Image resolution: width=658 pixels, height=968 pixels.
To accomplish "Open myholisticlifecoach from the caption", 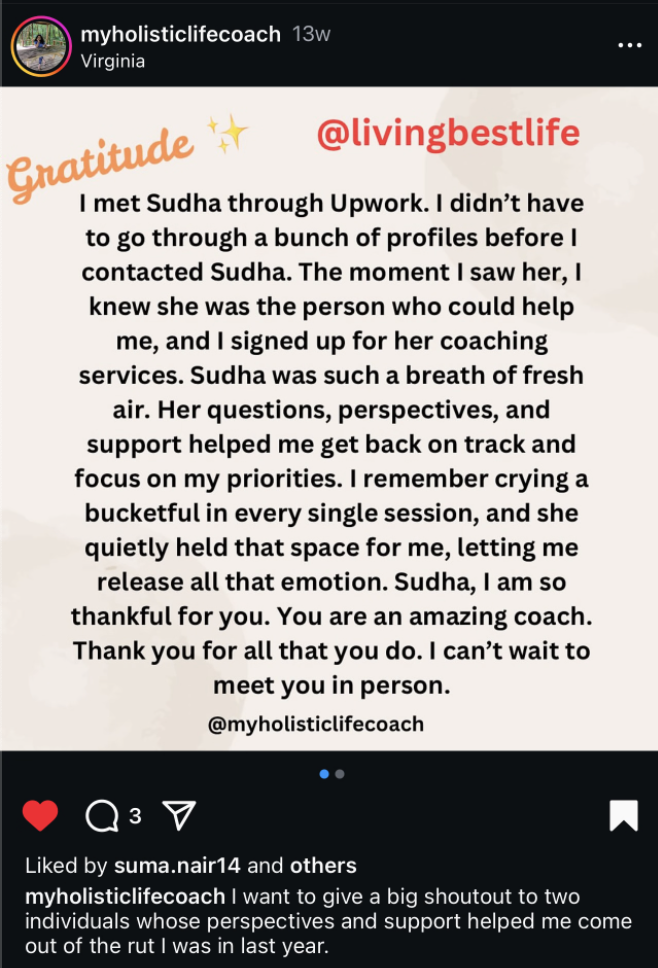I will [x=124, y=896].
